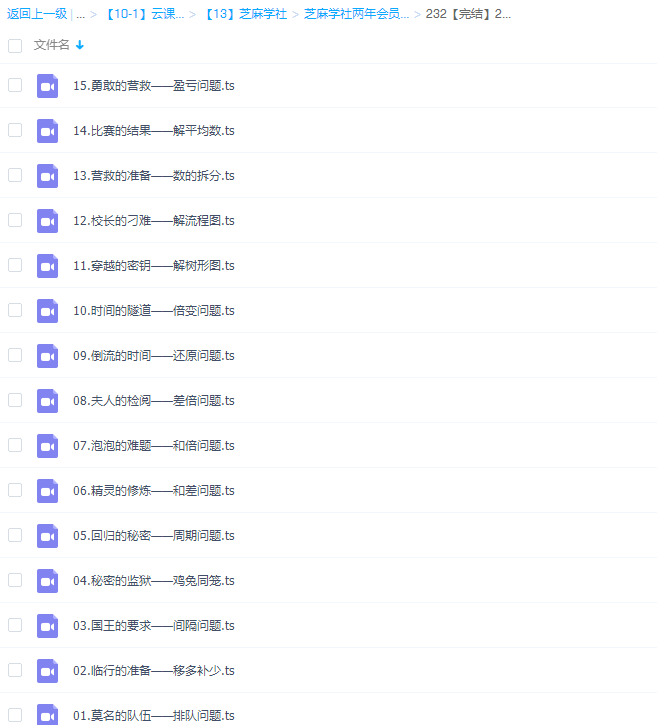Check the box for 12.校长的刁难——解流程图.ts
This screenshot has width=657, height=725.
15,220
